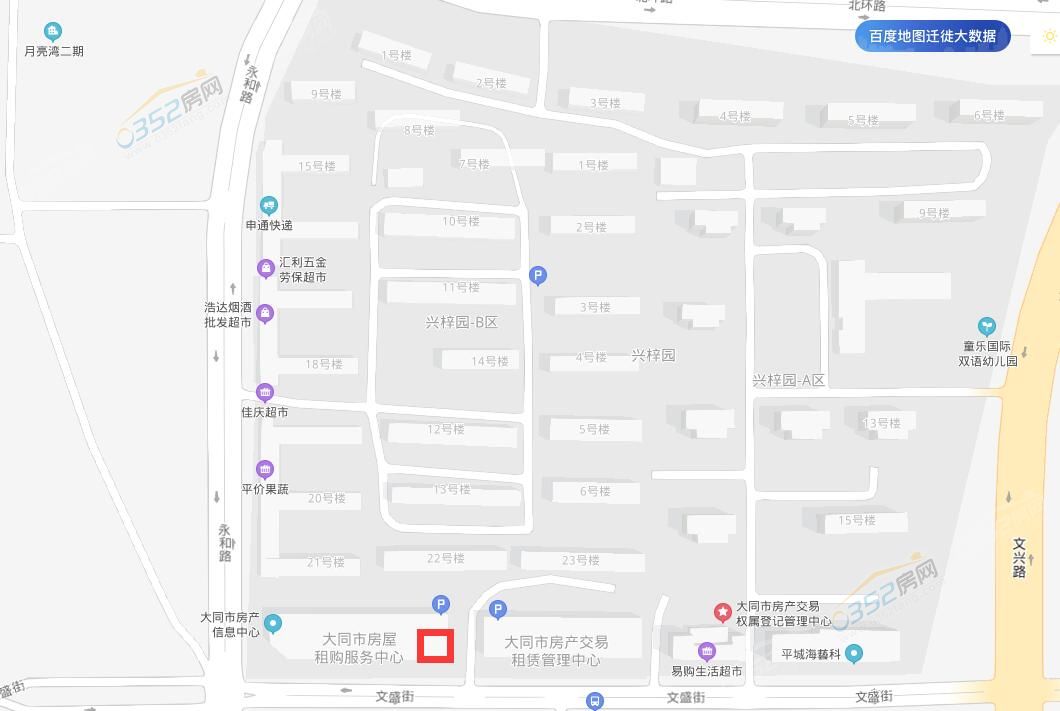This screenshot has width=1060, height=711.
Task: Tap the bus stop icon on 文盛街
Action: (x=595, y=702)
